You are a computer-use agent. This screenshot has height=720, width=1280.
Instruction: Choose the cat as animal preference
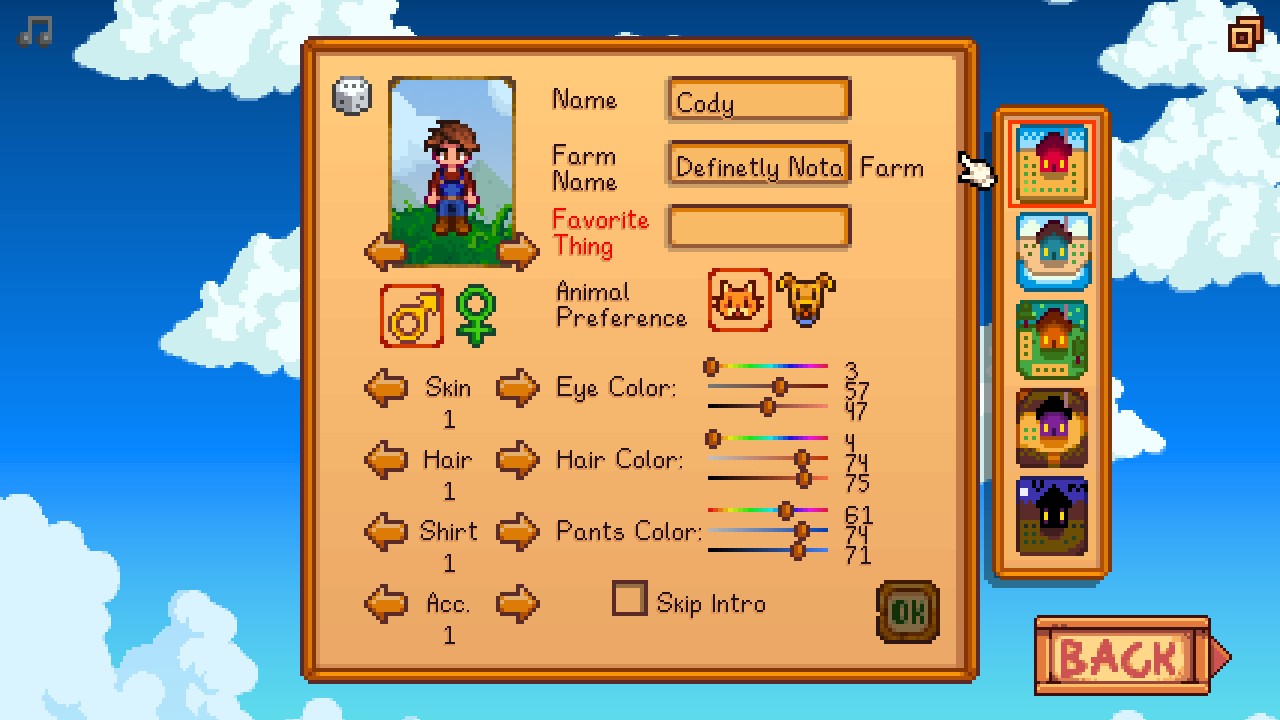tap(739, 300)
